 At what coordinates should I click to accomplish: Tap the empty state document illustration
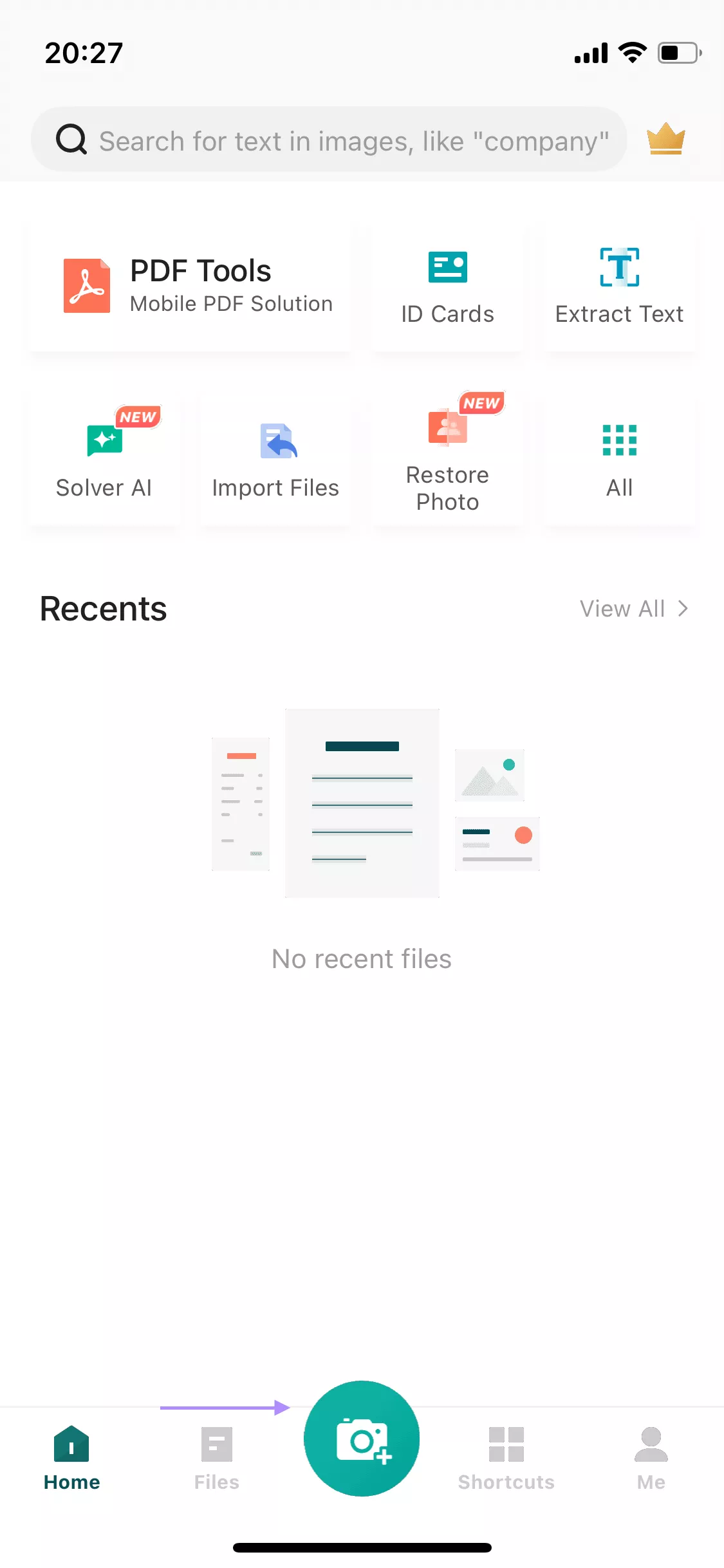362,803
